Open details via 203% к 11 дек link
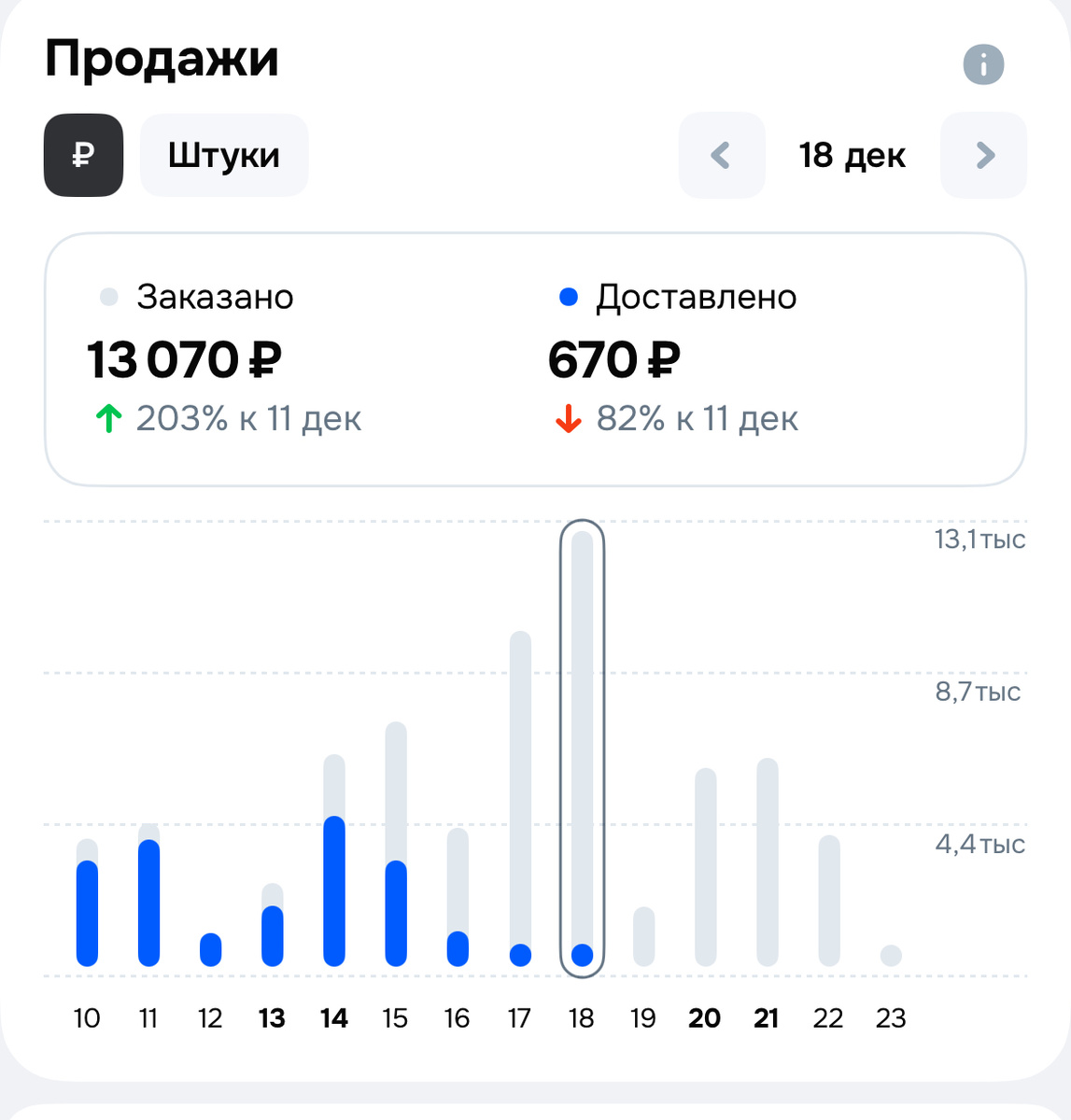 tap(247, 419)
